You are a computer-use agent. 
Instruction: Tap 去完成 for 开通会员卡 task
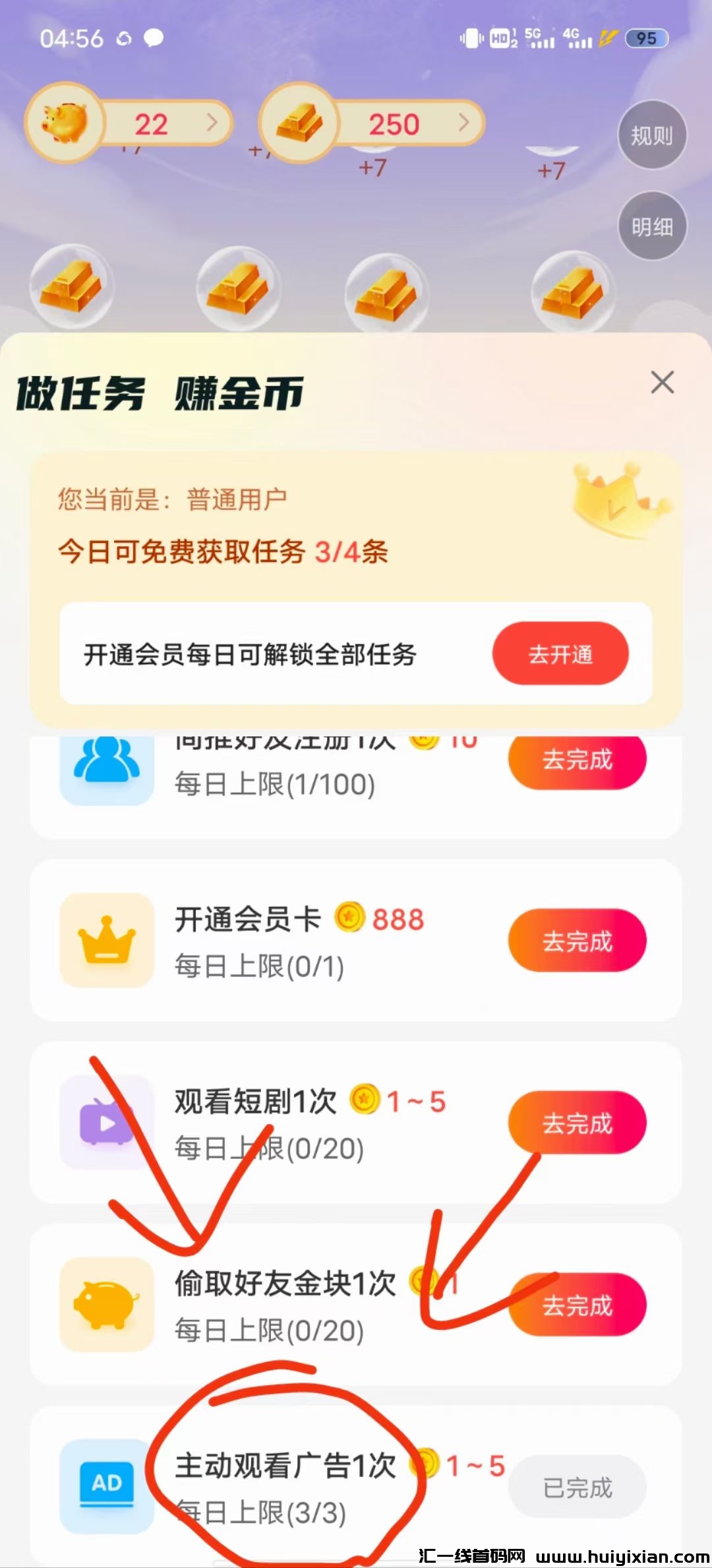[577, 941]
